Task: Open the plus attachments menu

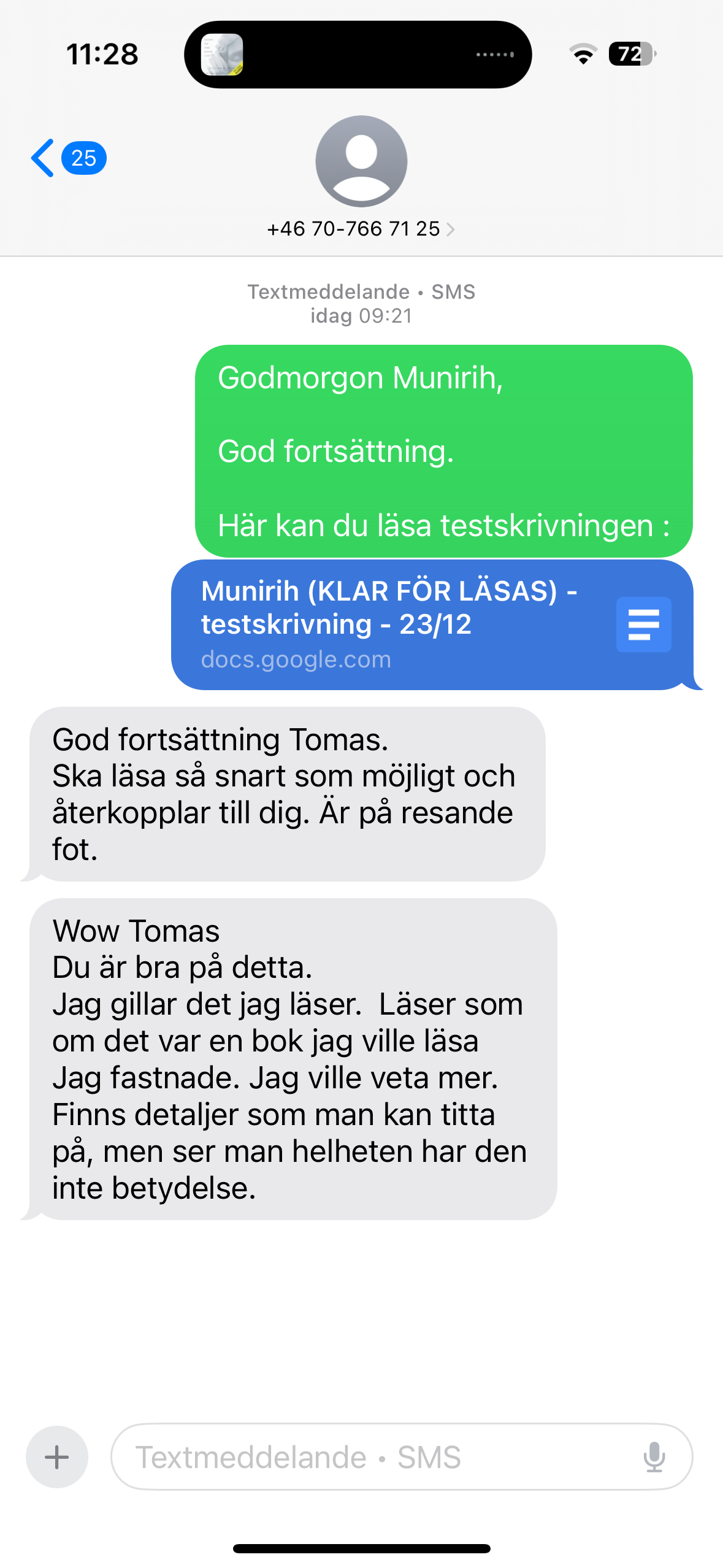Action: [57, 1456]
